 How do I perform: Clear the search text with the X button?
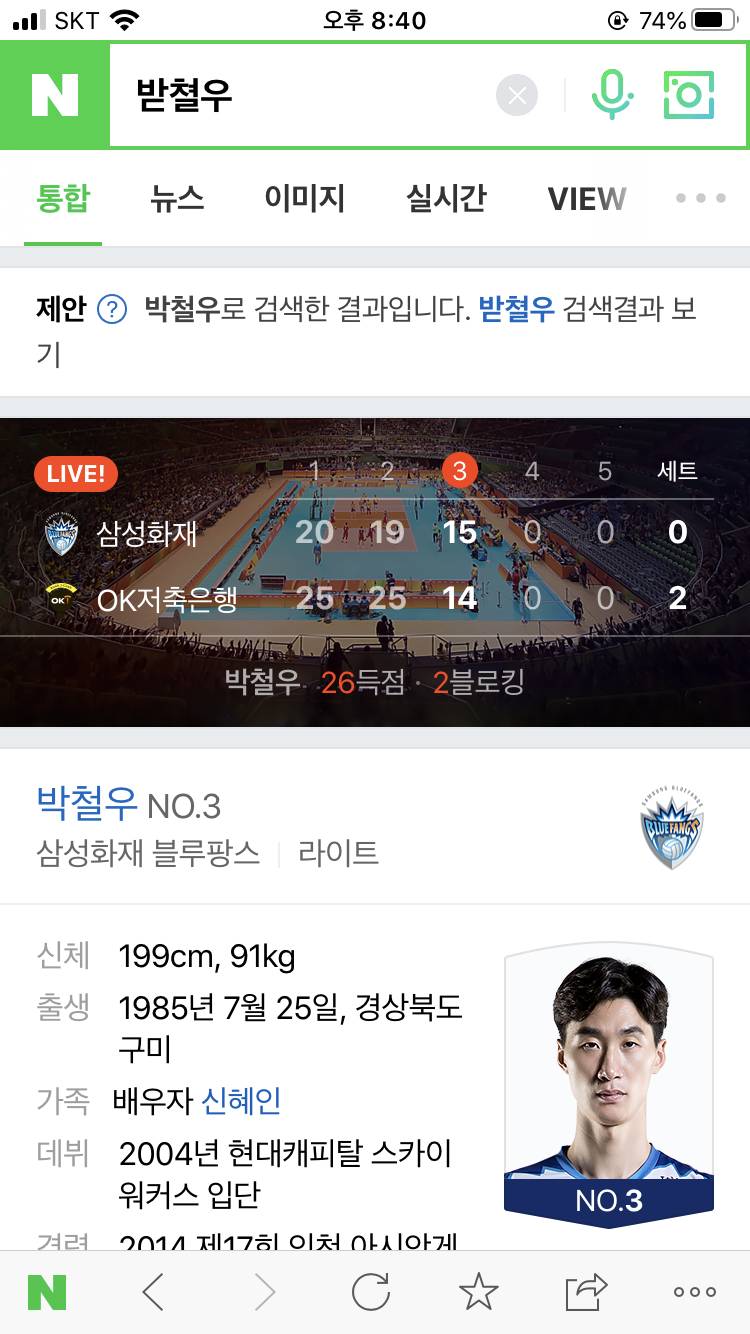click(x=517, y=94)
